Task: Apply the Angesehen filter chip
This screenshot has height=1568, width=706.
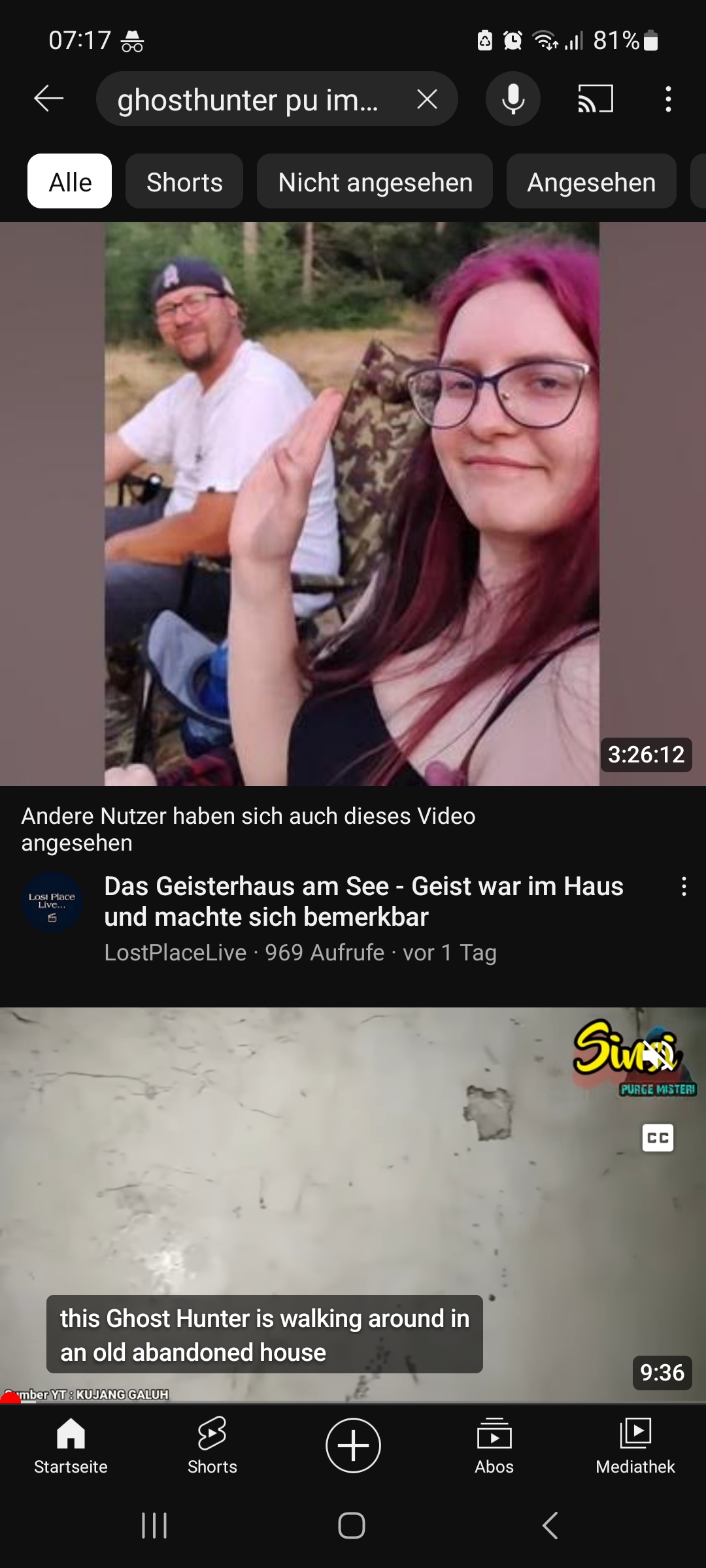Action: click(591, 182)
